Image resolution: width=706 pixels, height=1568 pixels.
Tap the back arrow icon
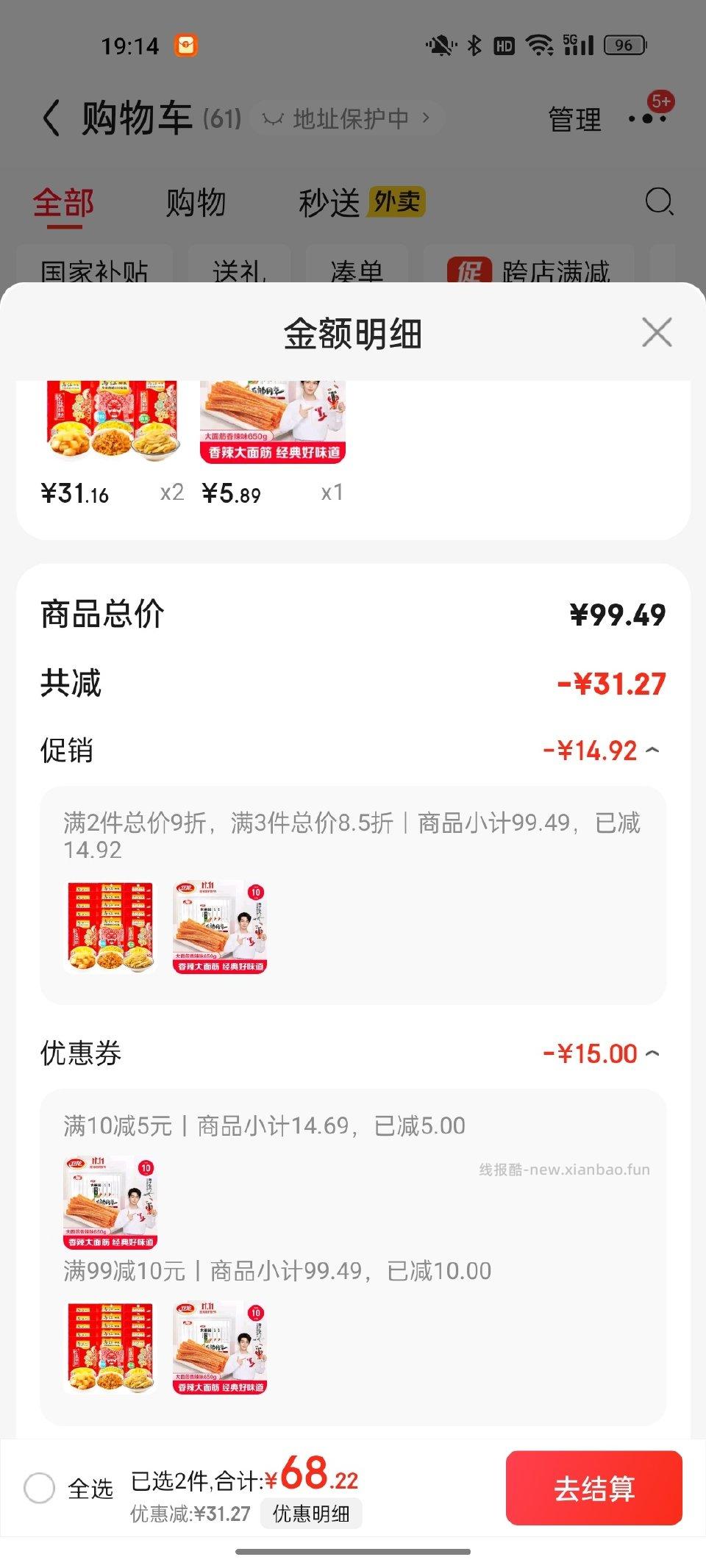[50, 118]
